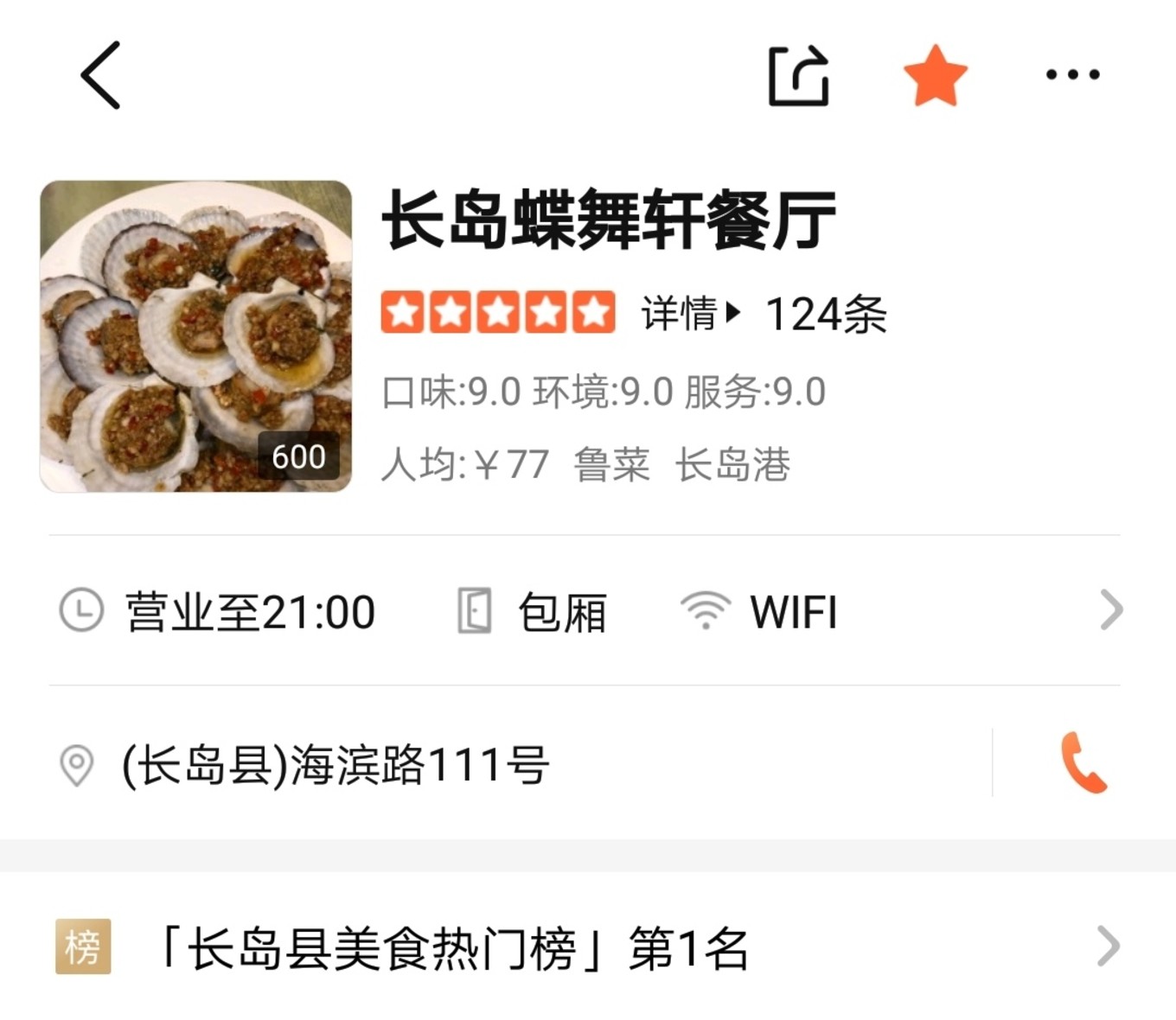Screen dimensions: 1176x1020
Task: Call the restaurant via phone icon
Action: click(x=1083, y=762)
